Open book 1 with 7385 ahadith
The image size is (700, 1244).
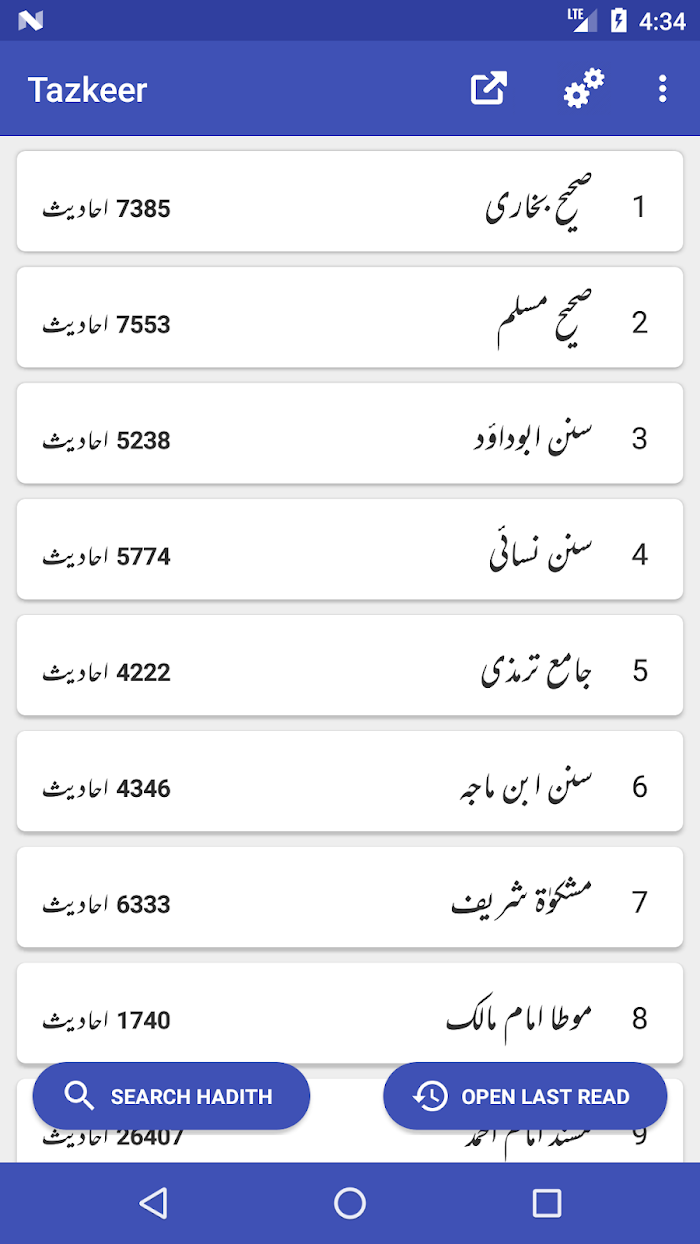350,201
